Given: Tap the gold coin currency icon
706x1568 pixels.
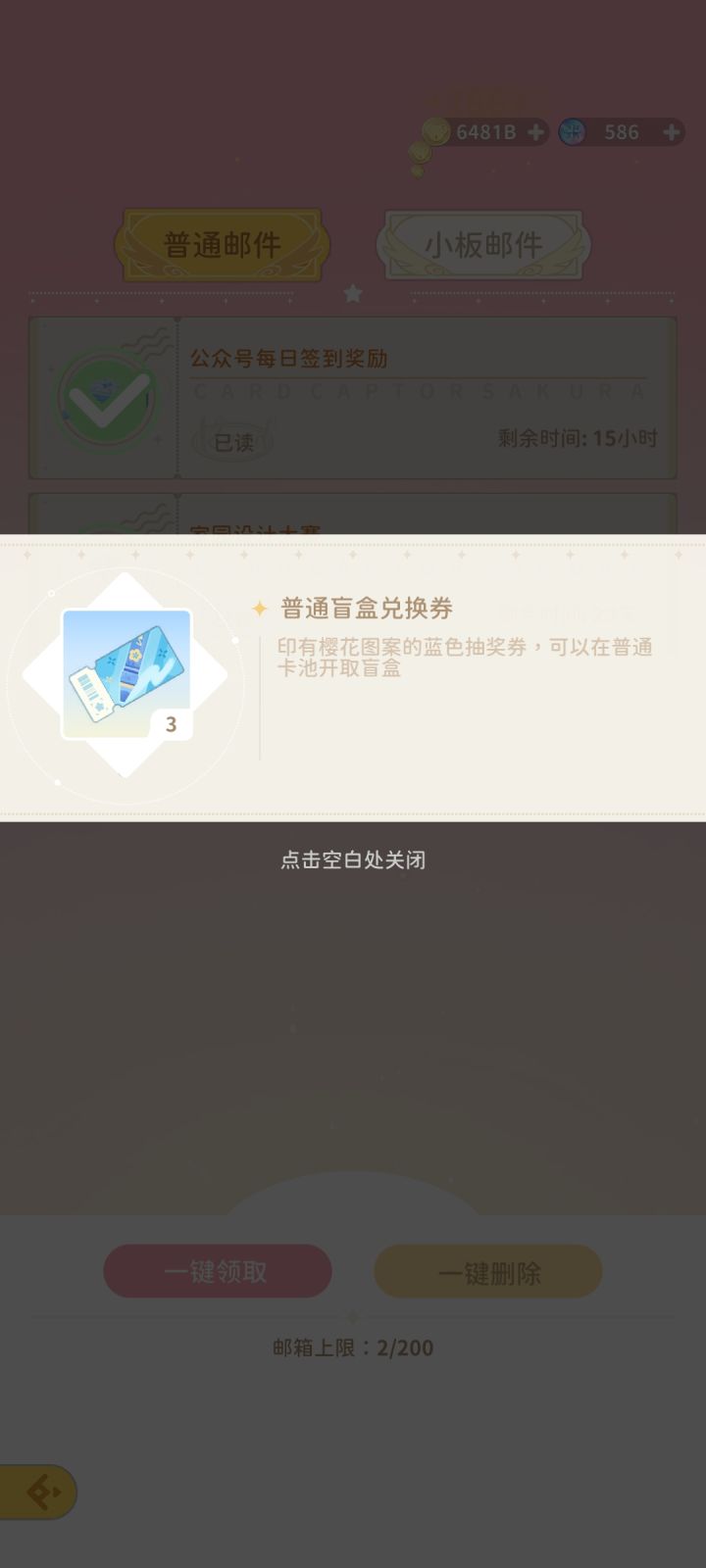Looking at the screenshot, I should (x=438, y=131).
